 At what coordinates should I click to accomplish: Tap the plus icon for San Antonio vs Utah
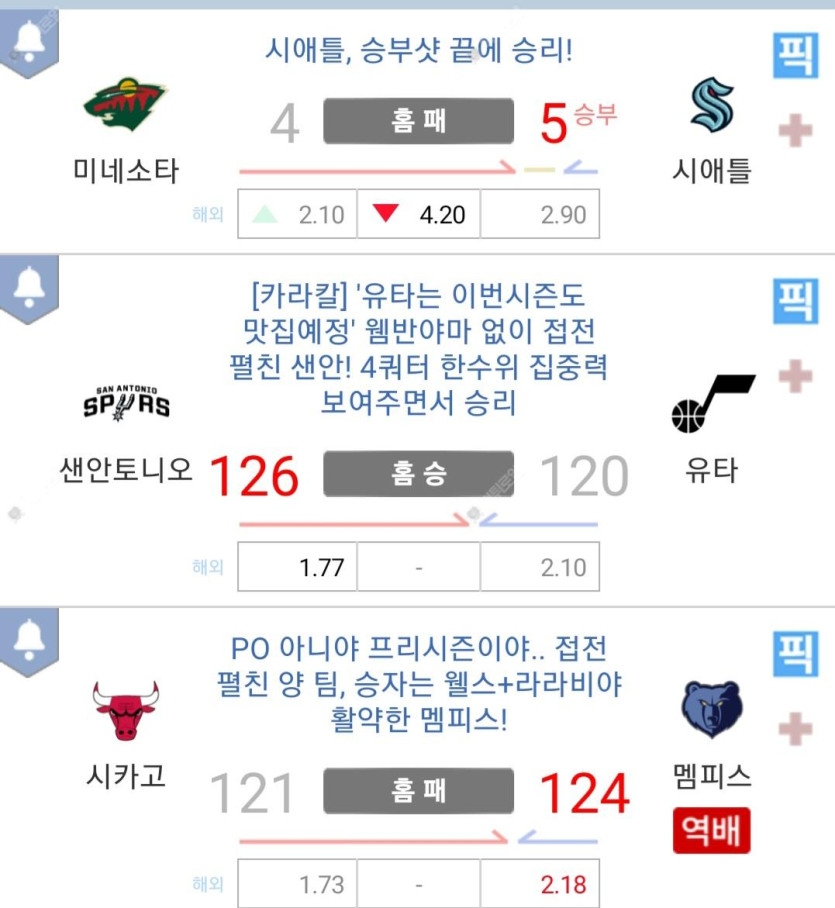click(x=796, y=376)
